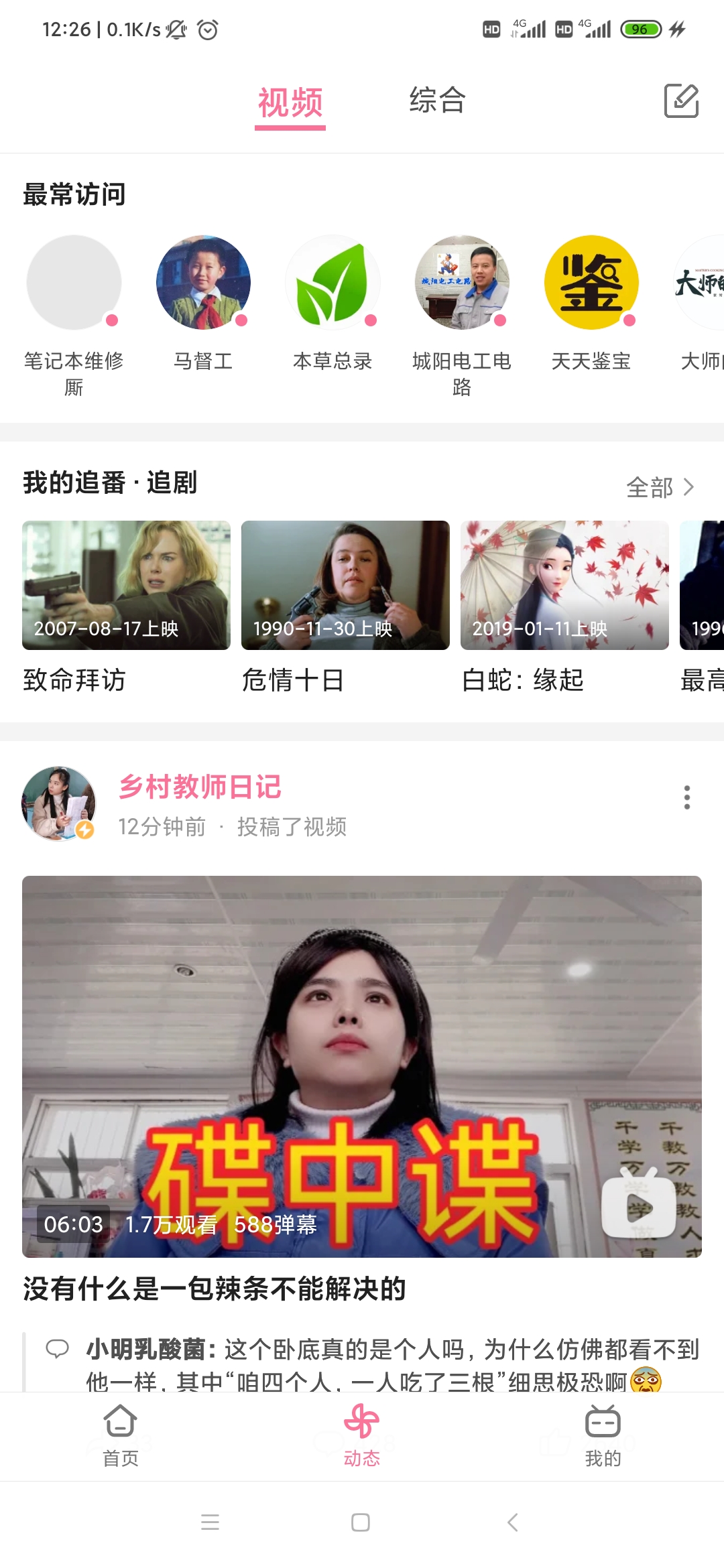Open the movie 危情十日
The image size is (724, 1568).
click(x=345, y=586)
